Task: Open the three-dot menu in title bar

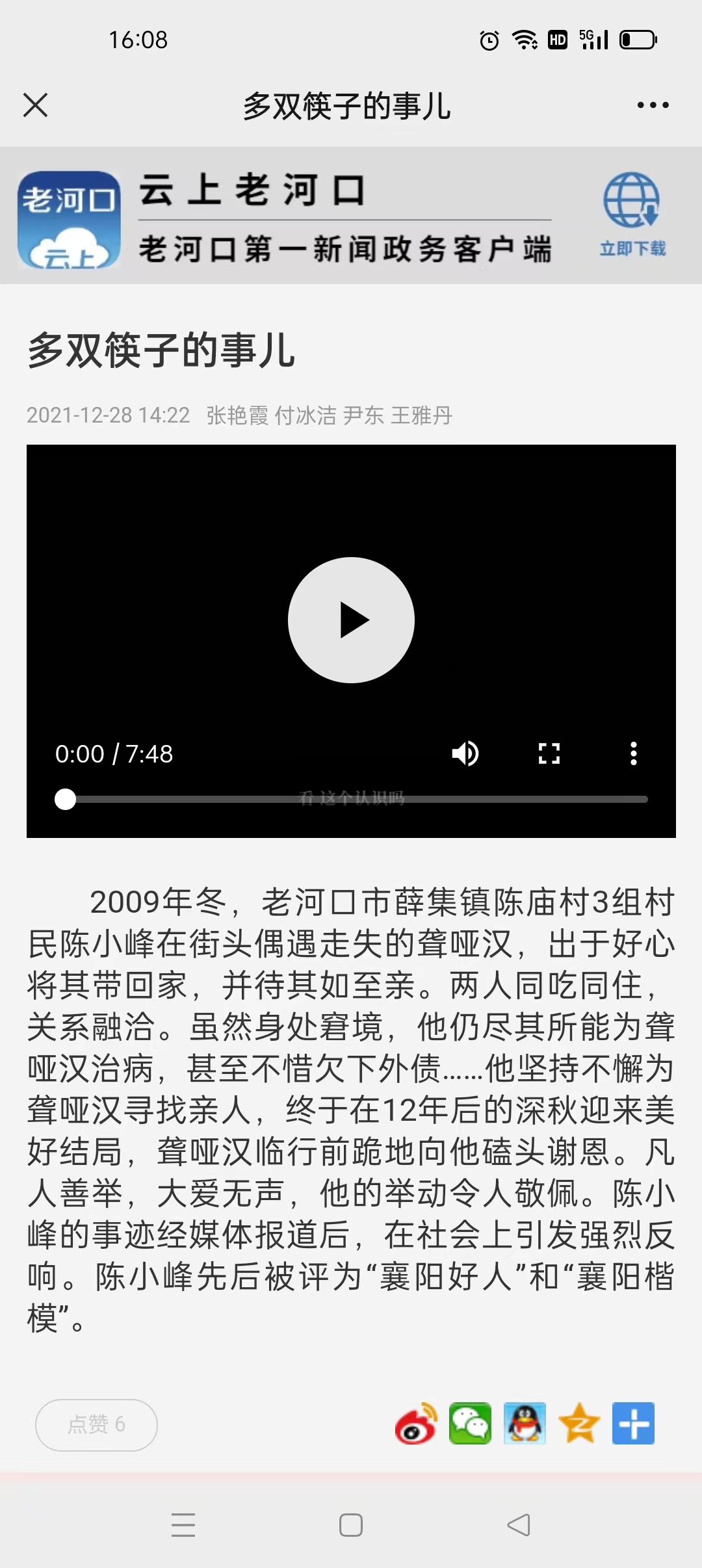Action: tap(653, 105)
